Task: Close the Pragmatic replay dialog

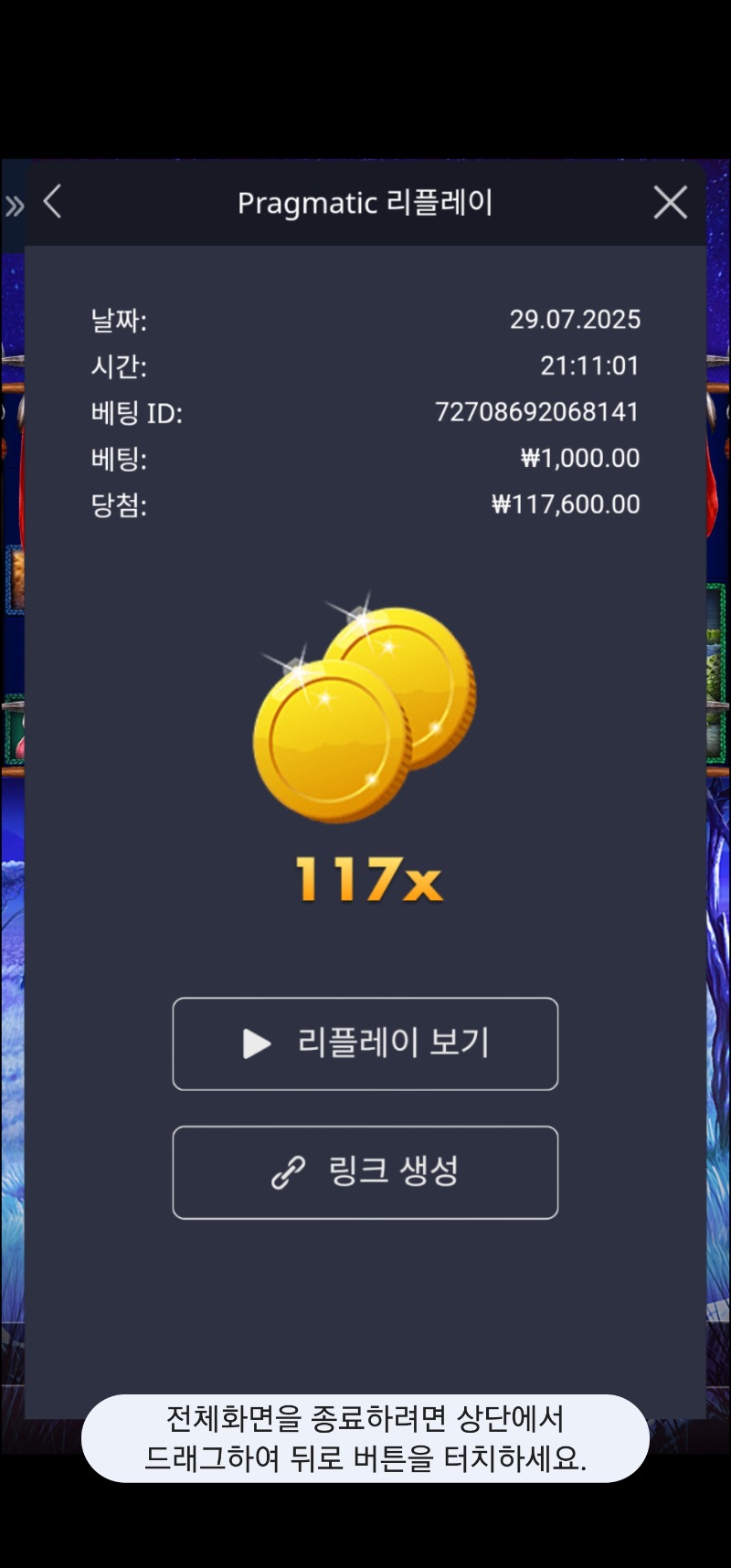Action: click(x=670, y=202)
